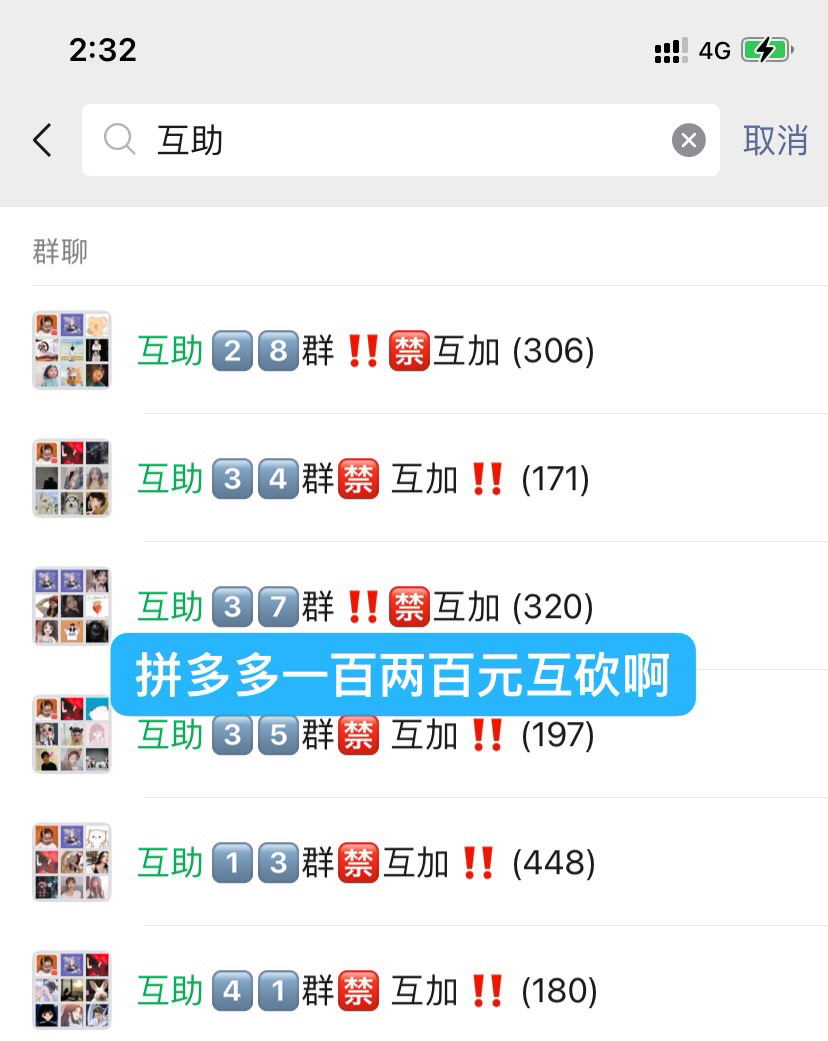Screen dimensions: 828x1041
Task: Tap the search field containing 互助
Action: tap(380, 141)
